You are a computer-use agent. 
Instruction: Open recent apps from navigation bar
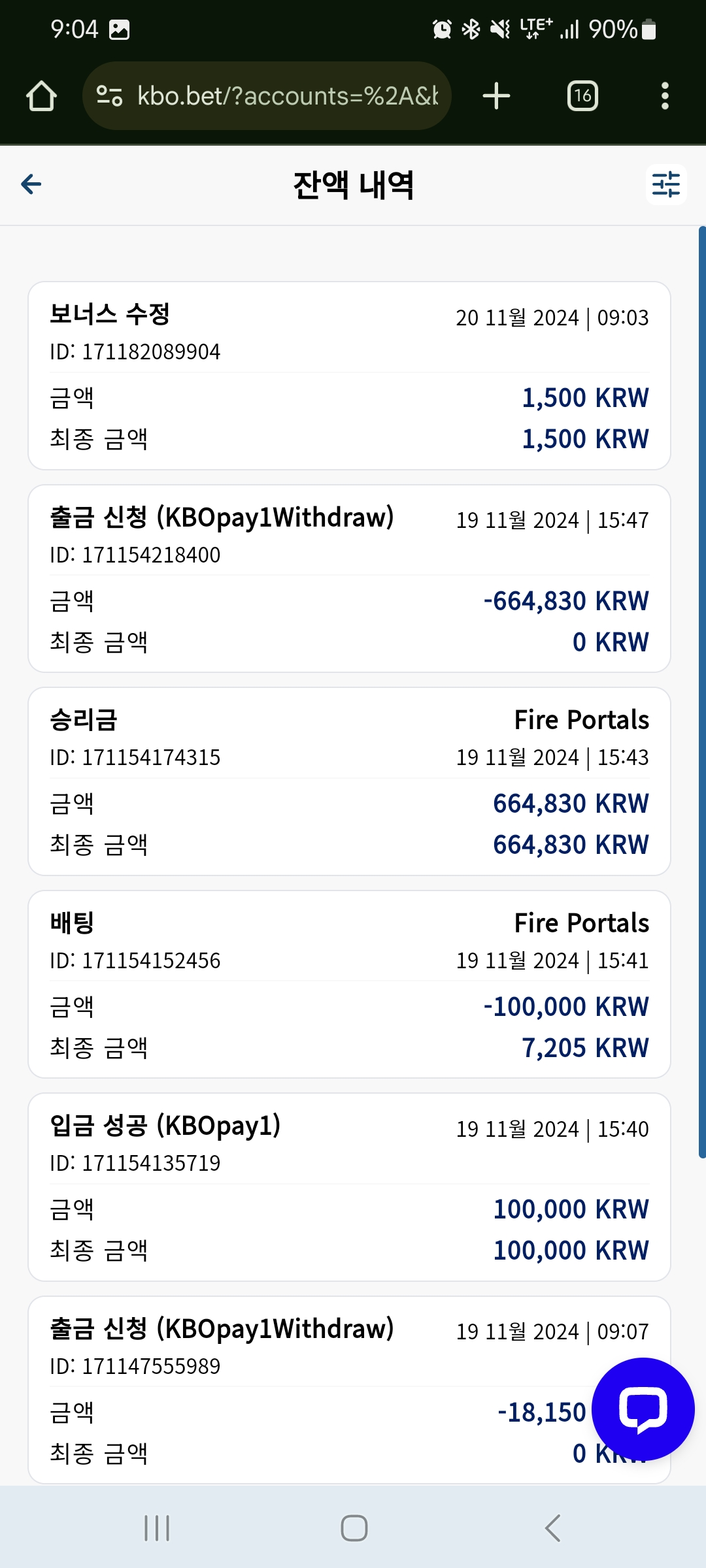(157, 1528)
